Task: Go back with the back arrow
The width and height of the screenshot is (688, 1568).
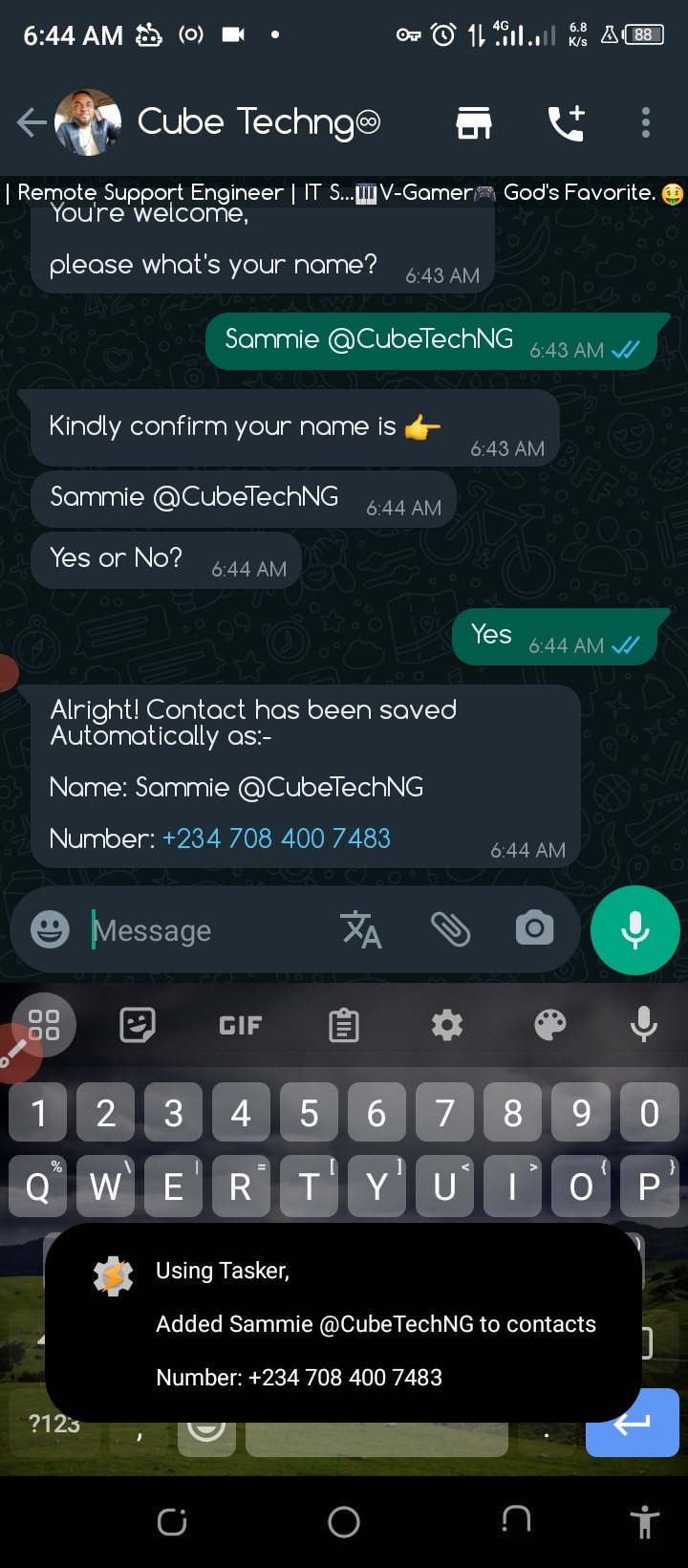Action: point(32,121)
